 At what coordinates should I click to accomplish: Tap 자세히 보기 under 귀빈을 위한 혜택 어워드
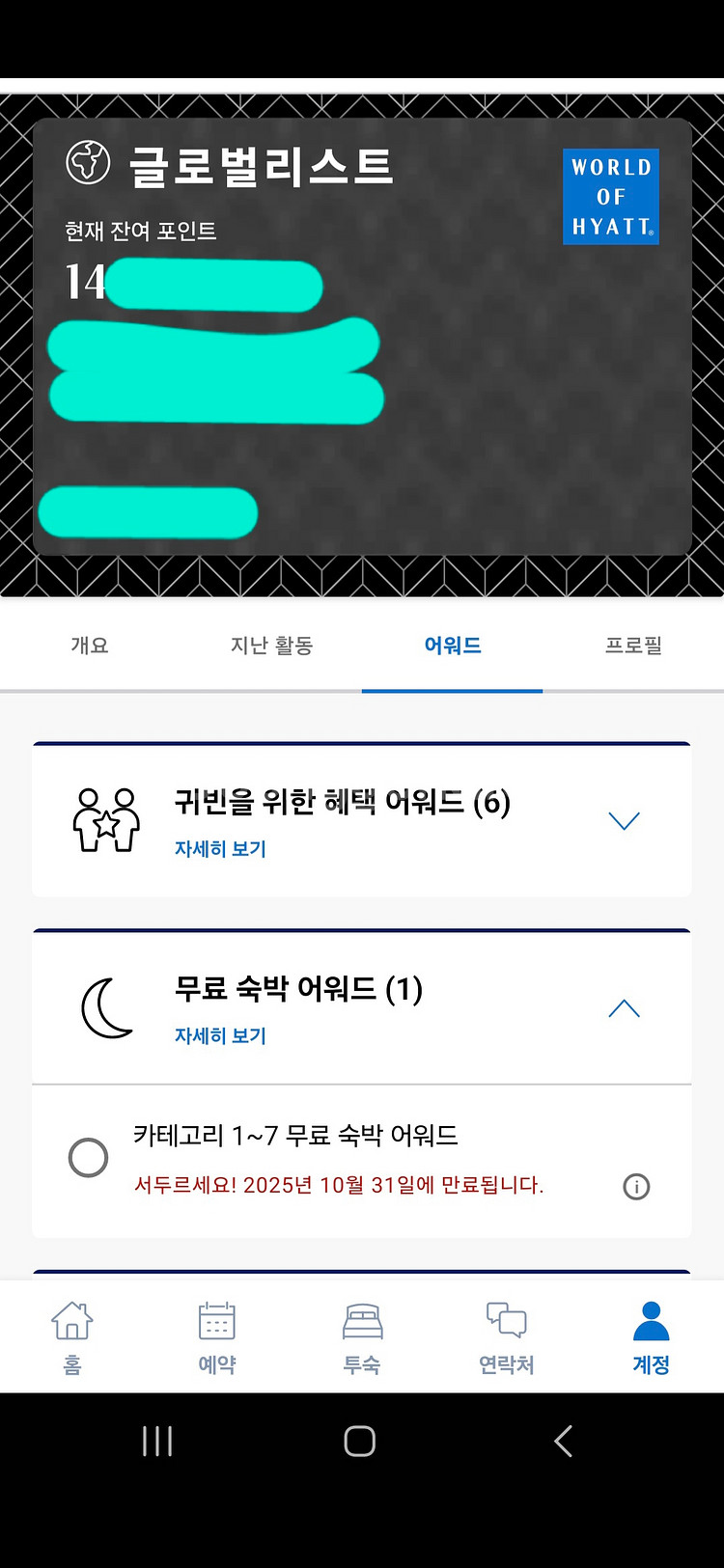220,849
